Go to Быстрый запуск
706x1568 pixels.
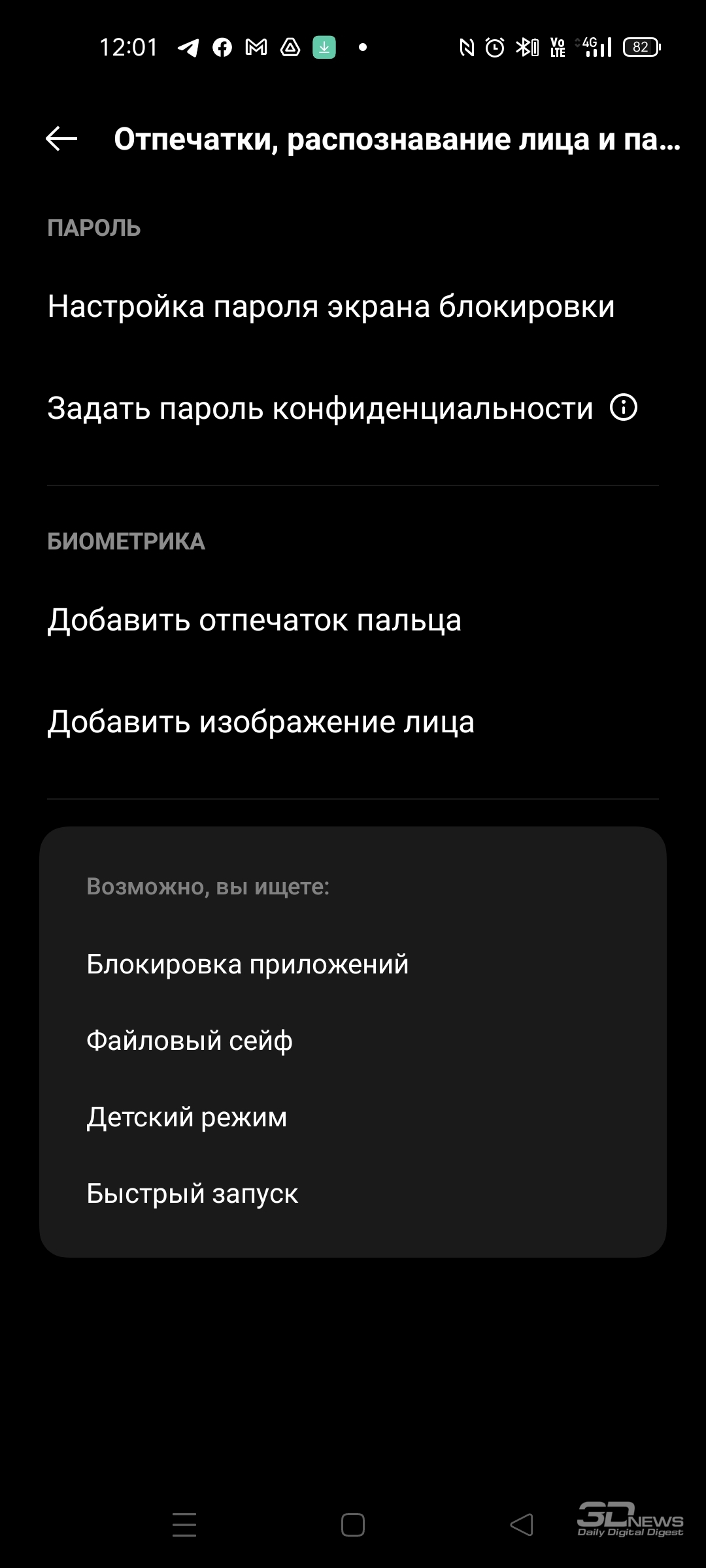tap(353, 1193)
